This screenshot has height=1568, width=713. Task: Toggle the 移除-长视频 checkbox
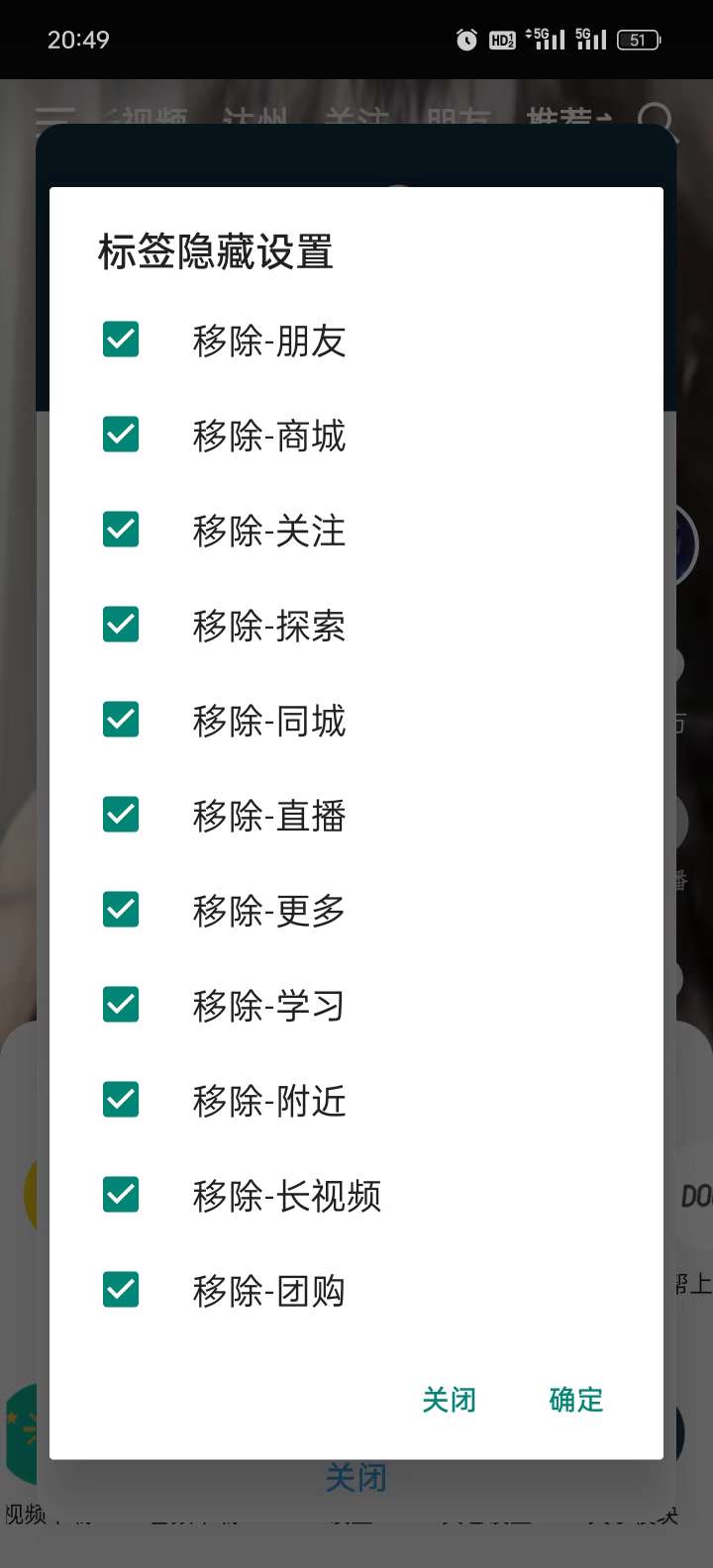coord(121,1195)
